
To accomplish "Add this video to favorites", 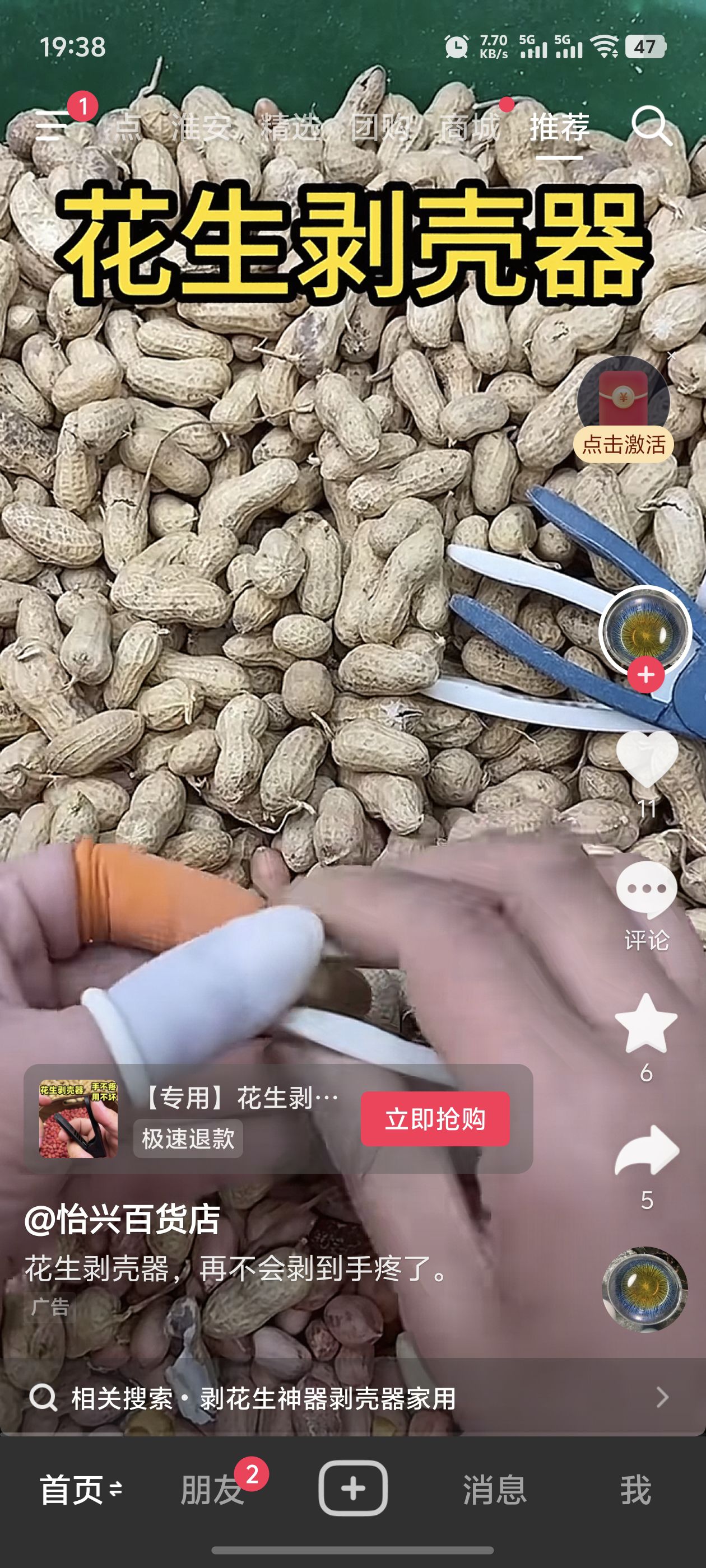I will click(x=646, y=1024).
